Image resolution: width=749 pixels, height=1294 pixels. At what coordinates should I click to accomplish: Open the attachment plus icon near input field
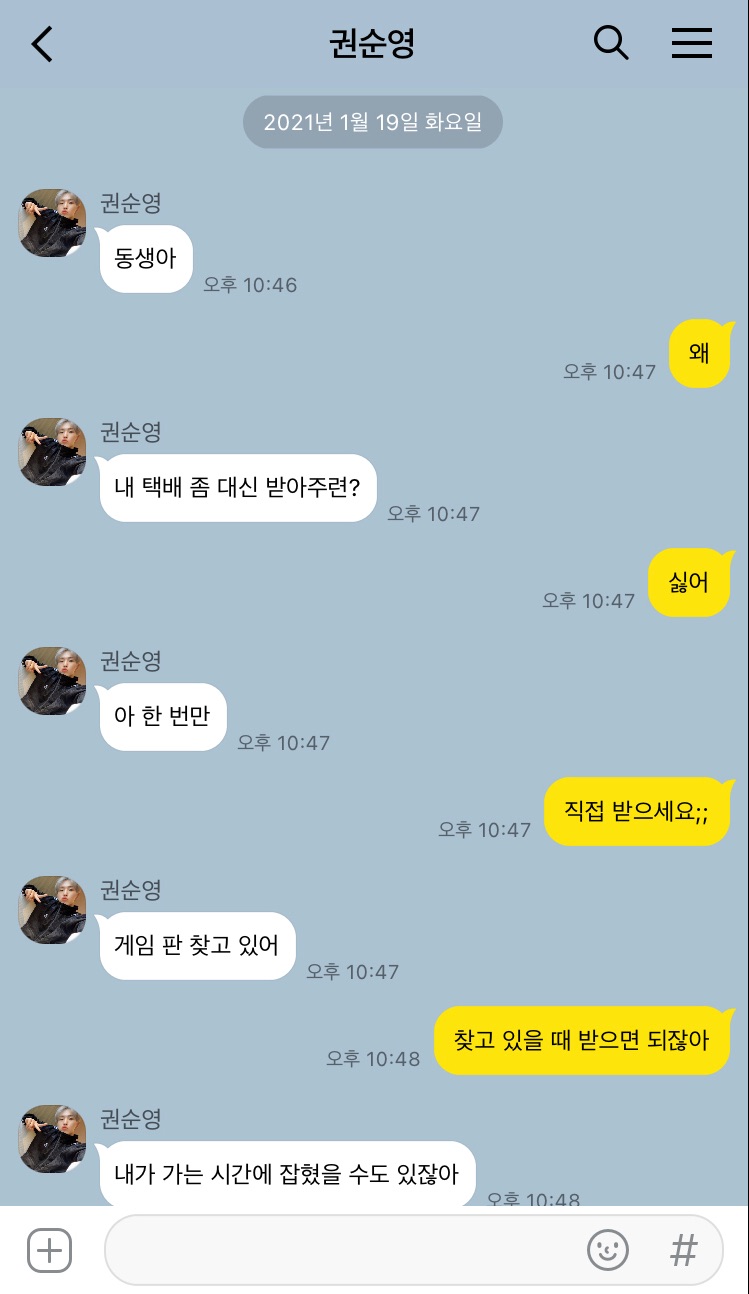(x=48, y=1249)
